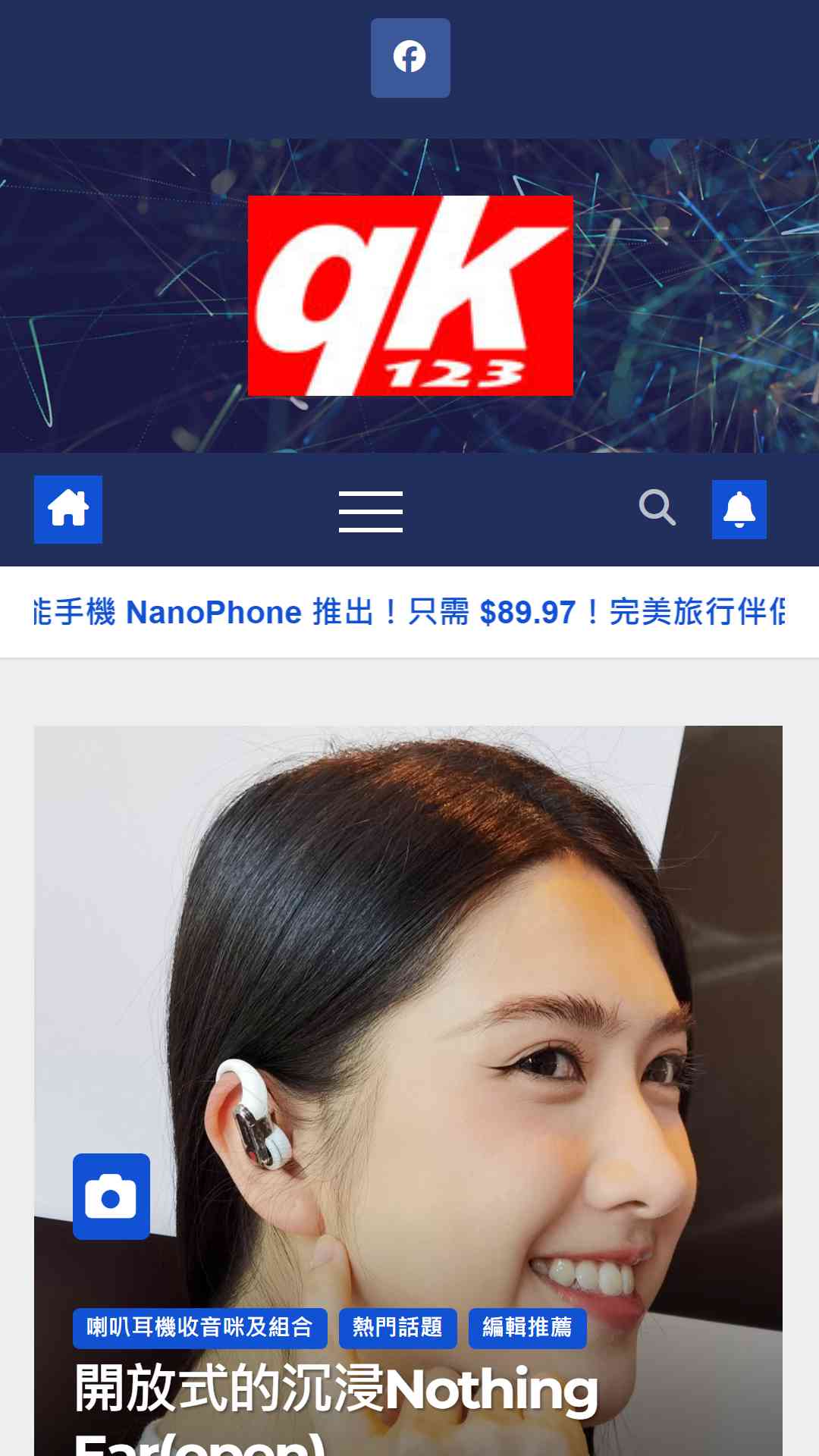Viewport: 819px width, 1456px height.
Task: Open the site search
Action: point(657,508)
